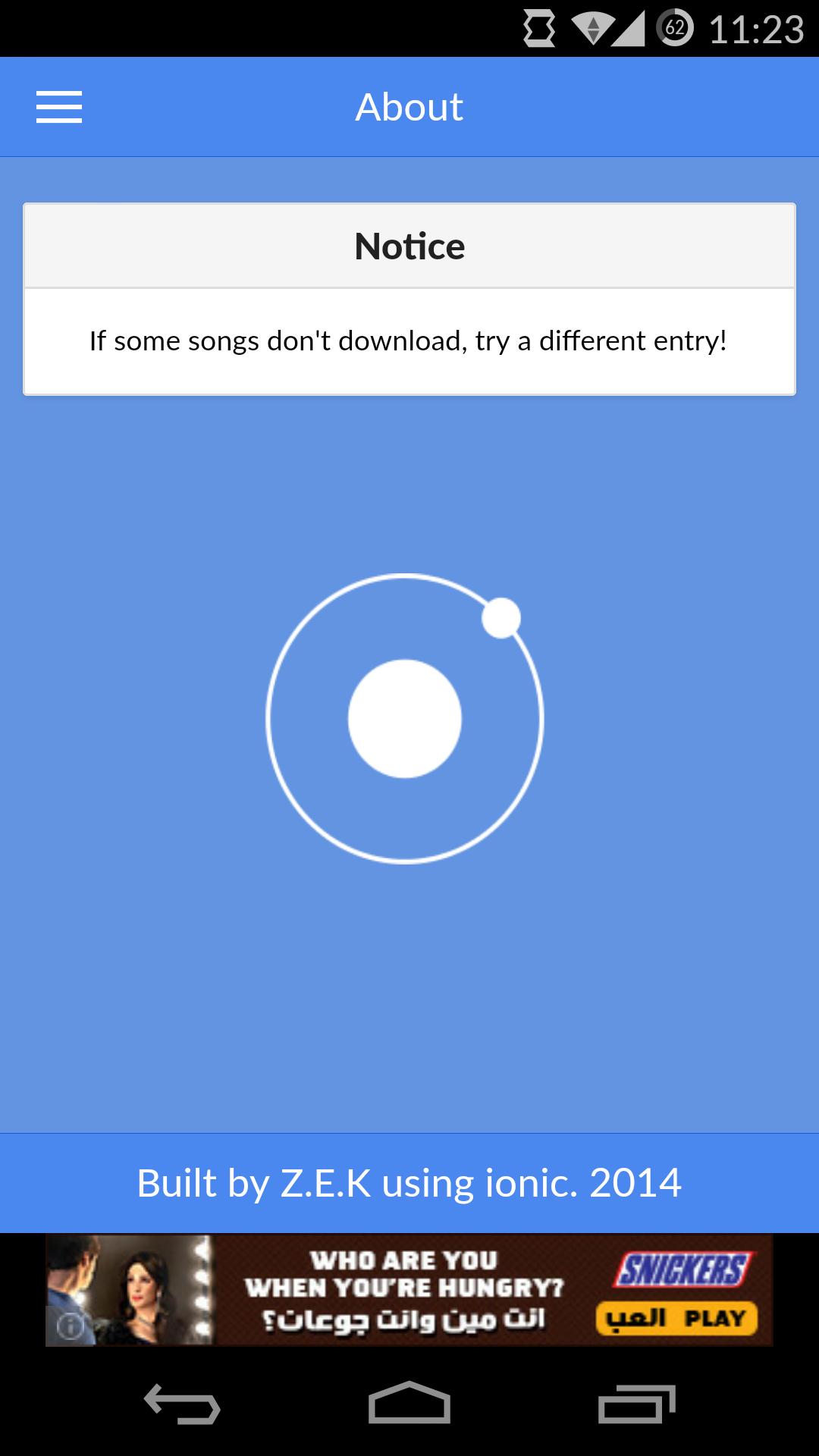Return to the home screen
Image resolution: width=819 pixels, height=1456 pixels.
409,1404
